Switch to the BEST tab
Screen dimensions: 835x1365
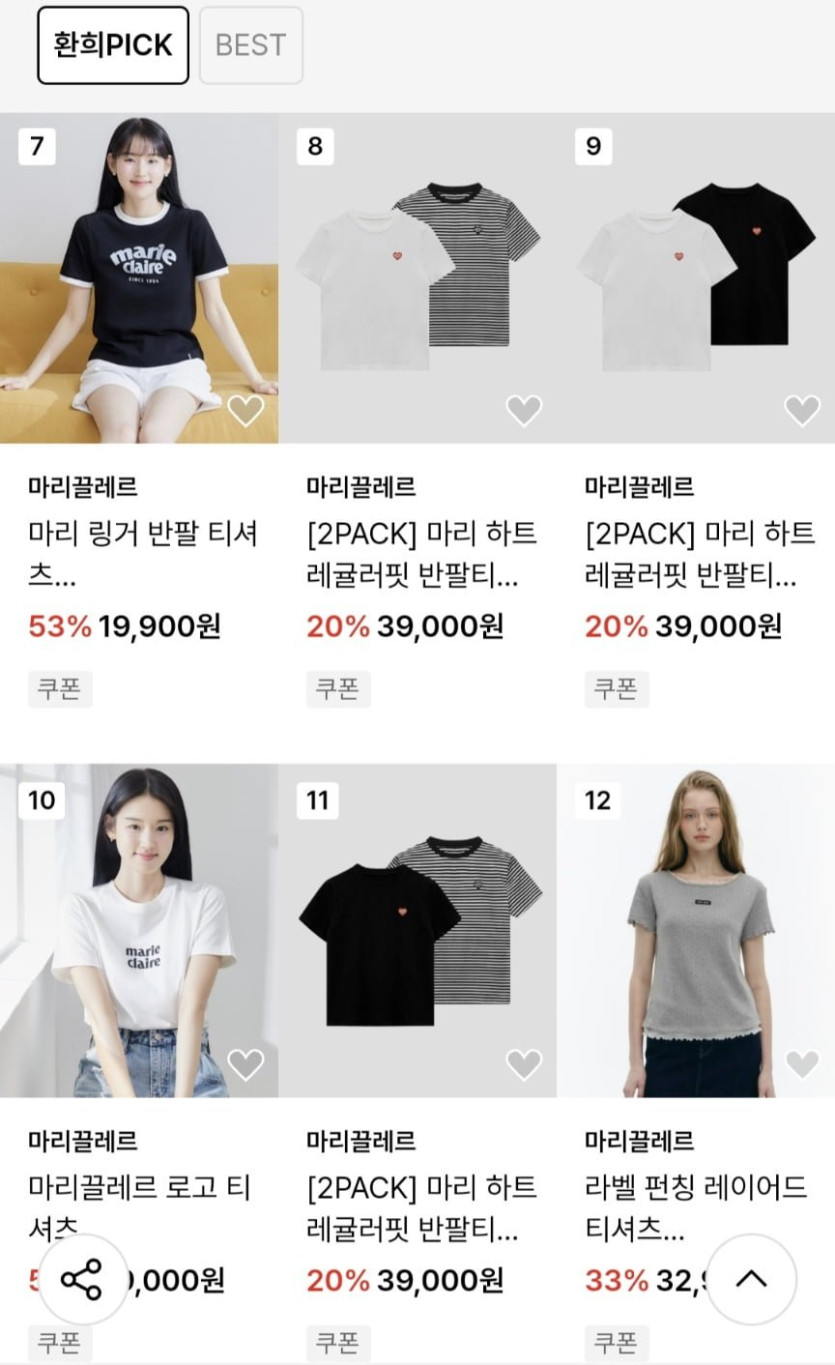(250, 45)
